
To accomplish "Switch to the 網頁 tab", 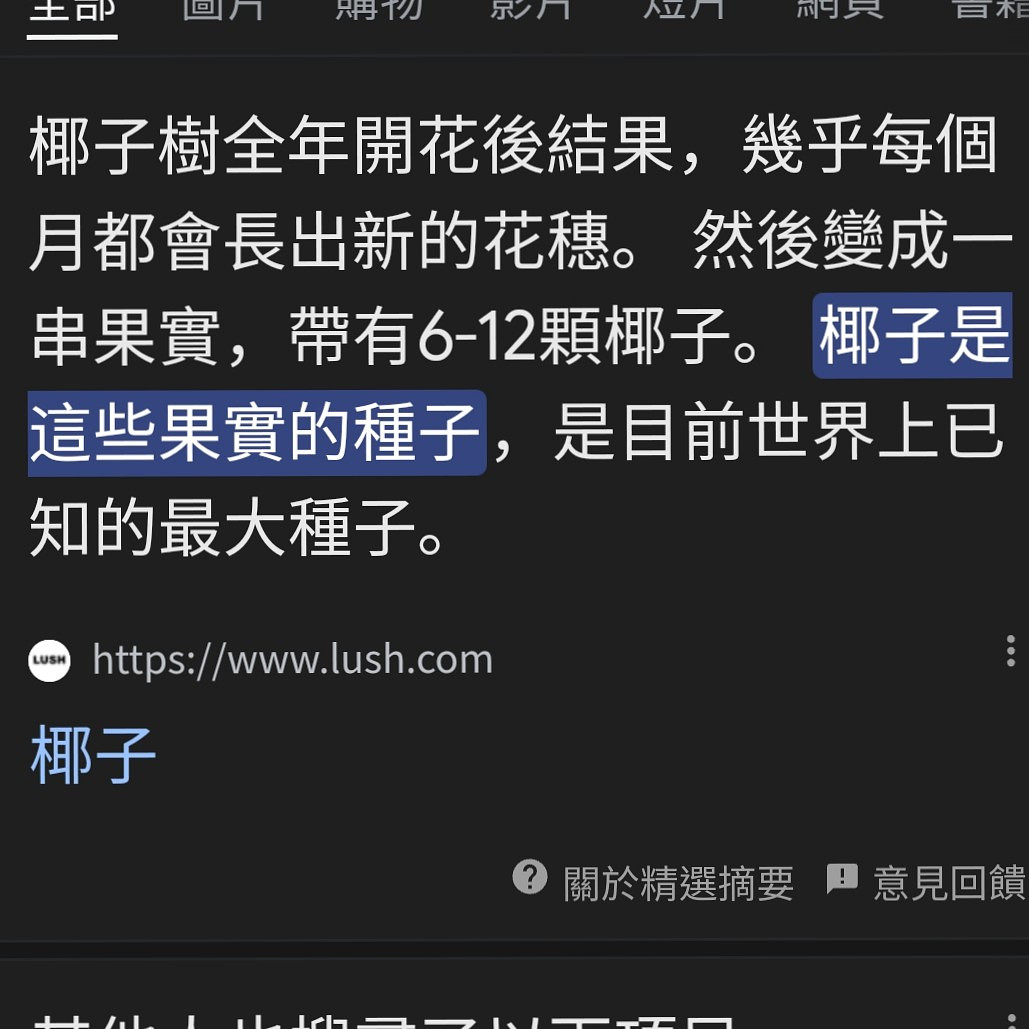I will point(838,10).
